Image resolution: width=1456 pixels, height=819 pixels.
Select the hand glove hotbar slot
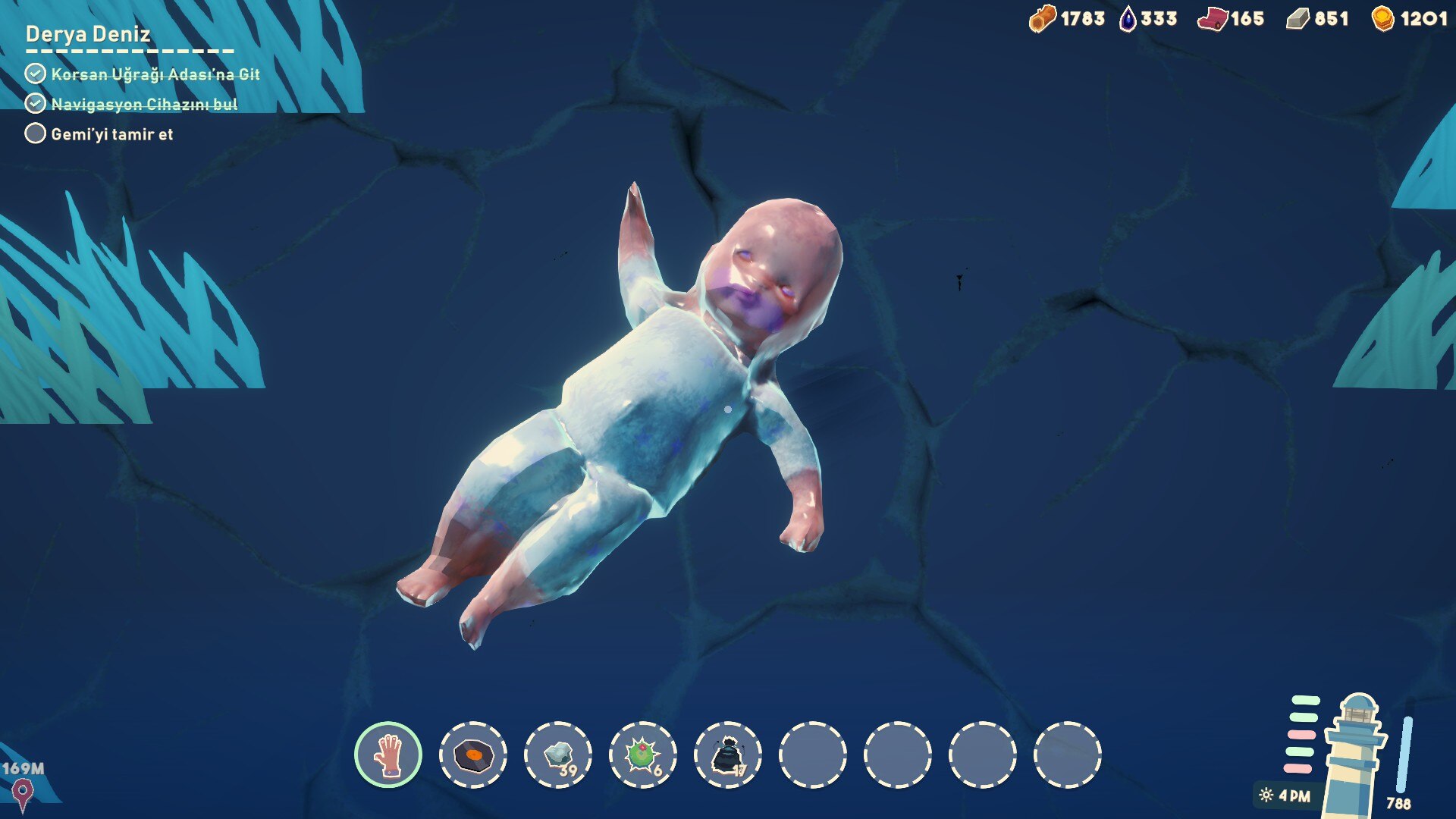(388, 755)
